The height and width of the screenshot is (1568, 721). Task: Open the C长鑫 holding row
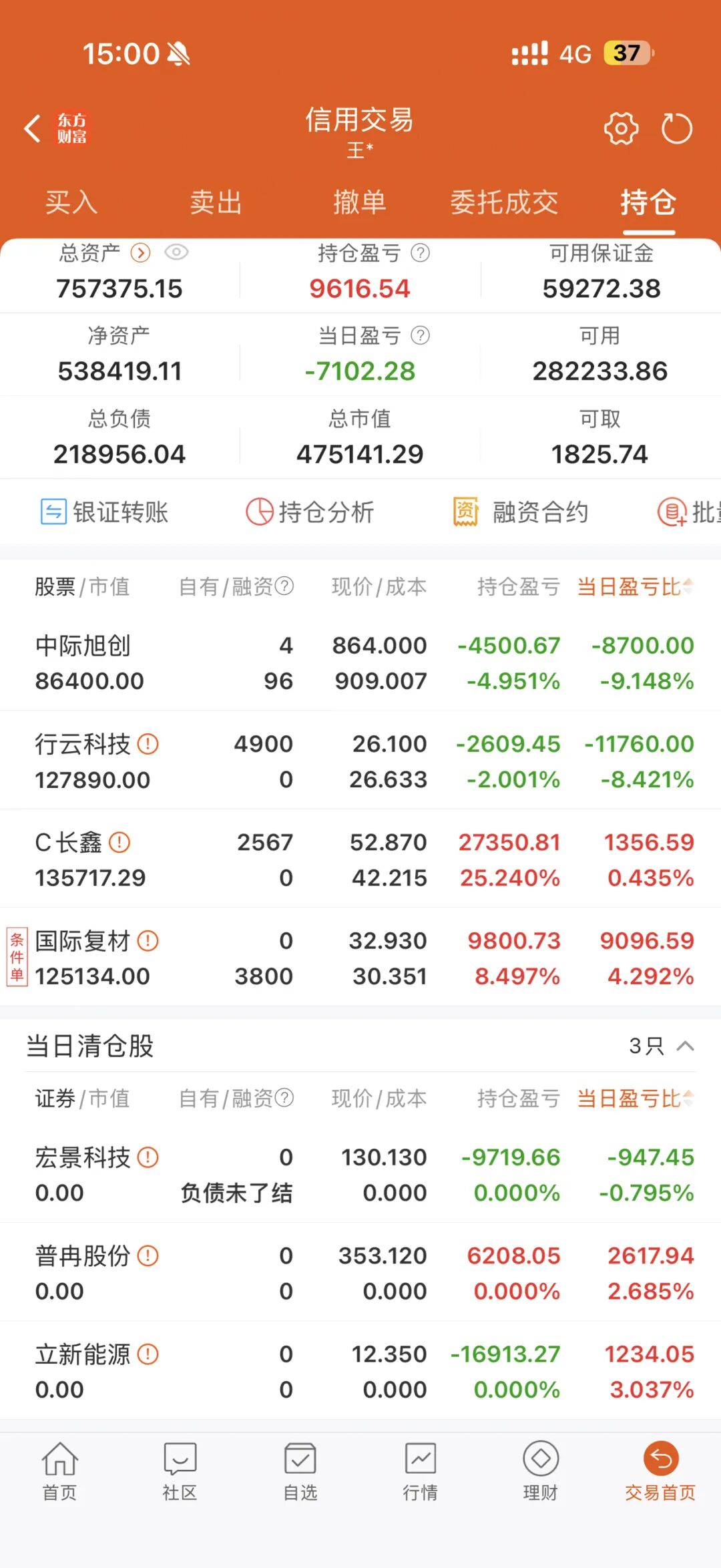(x=360, y=859)
